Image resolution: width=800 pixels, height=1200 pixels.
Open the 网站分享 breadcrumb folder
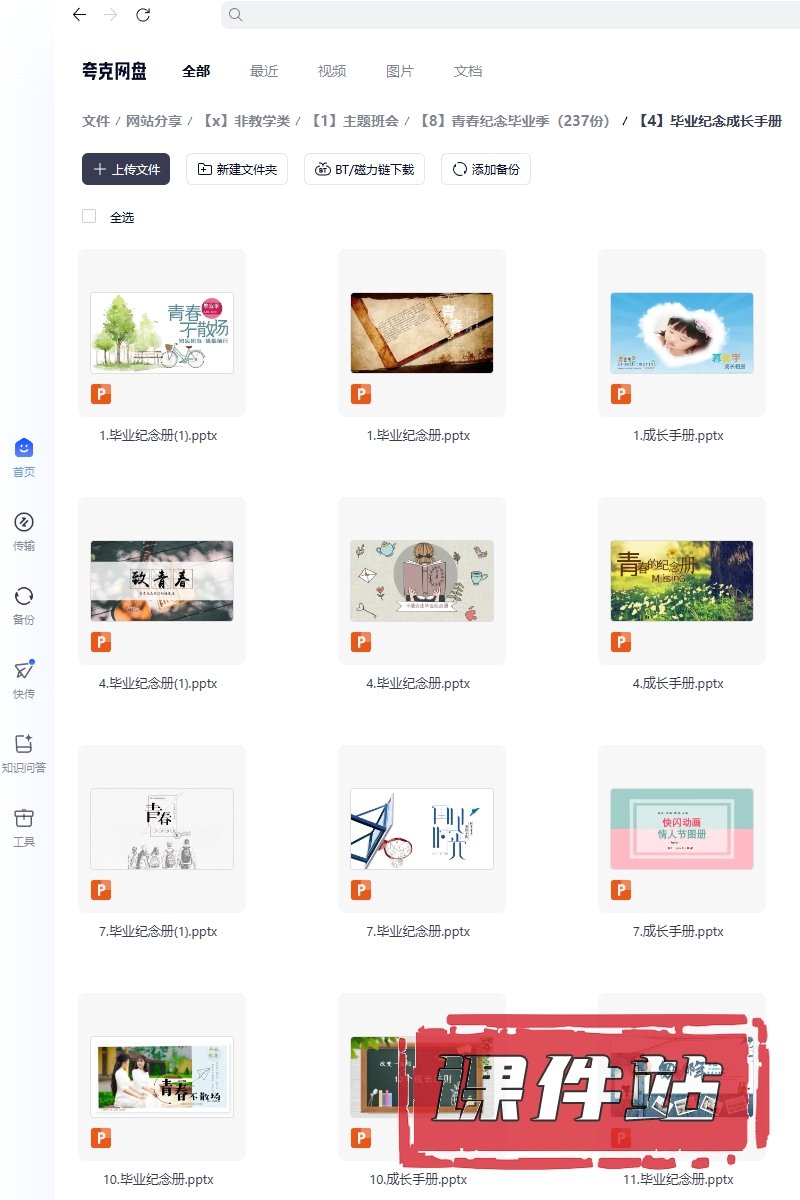pyautogui.click(x=153, y=121)
